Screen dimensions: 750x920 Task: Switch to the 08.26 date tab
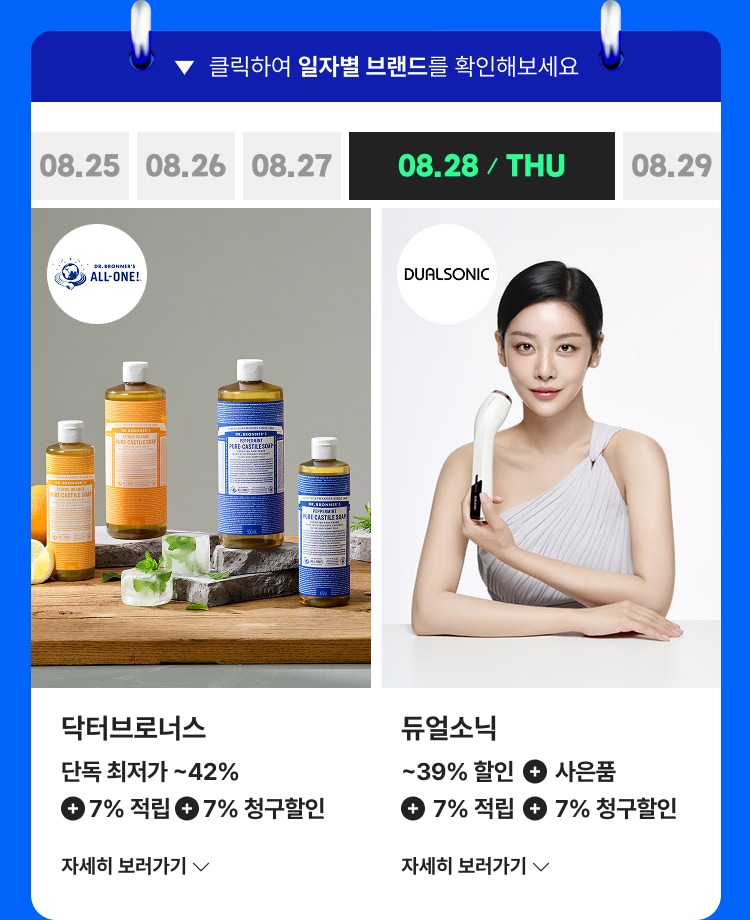click(x=186, y=166)
